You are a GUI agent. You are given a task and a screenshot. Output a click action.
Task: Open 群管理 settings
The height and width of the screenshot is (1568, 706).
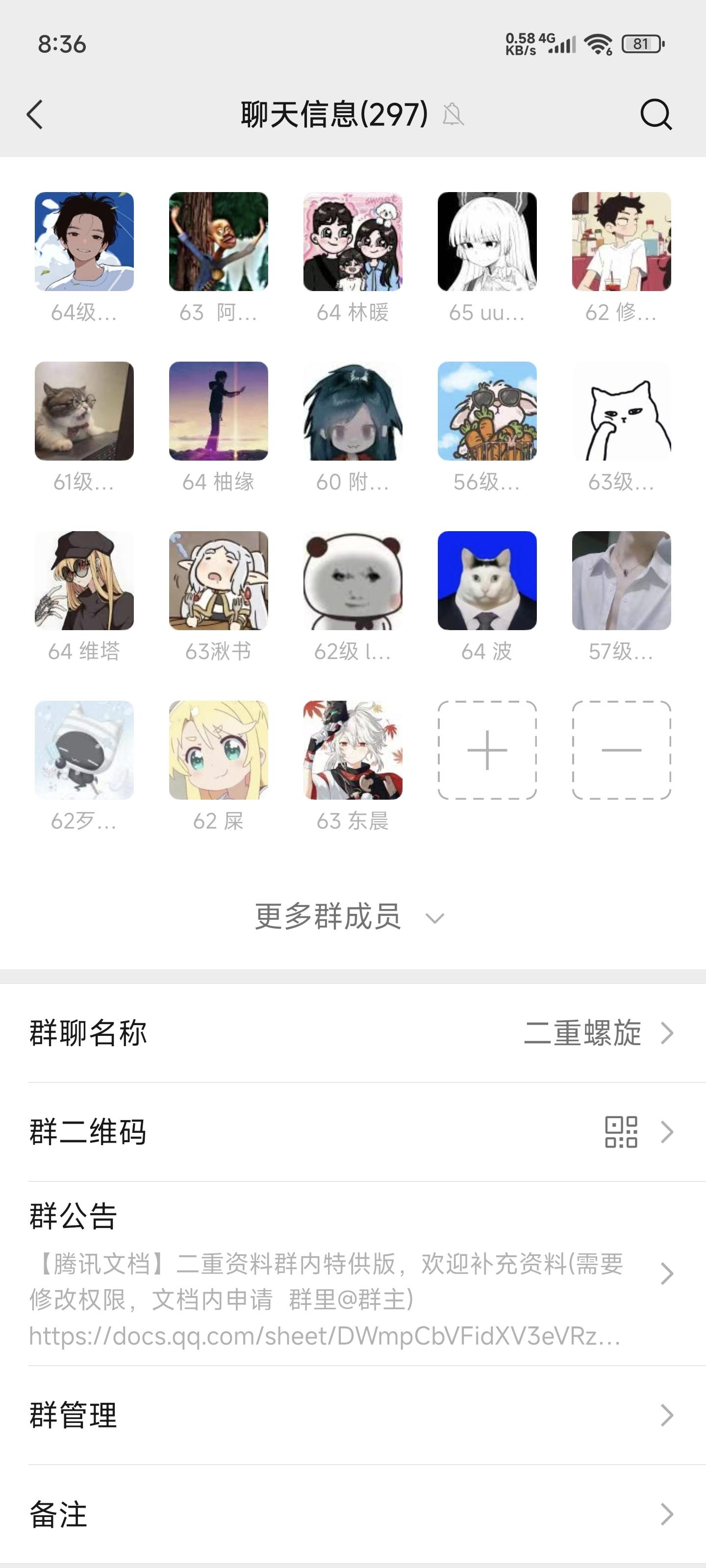pyautogui.click(x=353, y=1415)
